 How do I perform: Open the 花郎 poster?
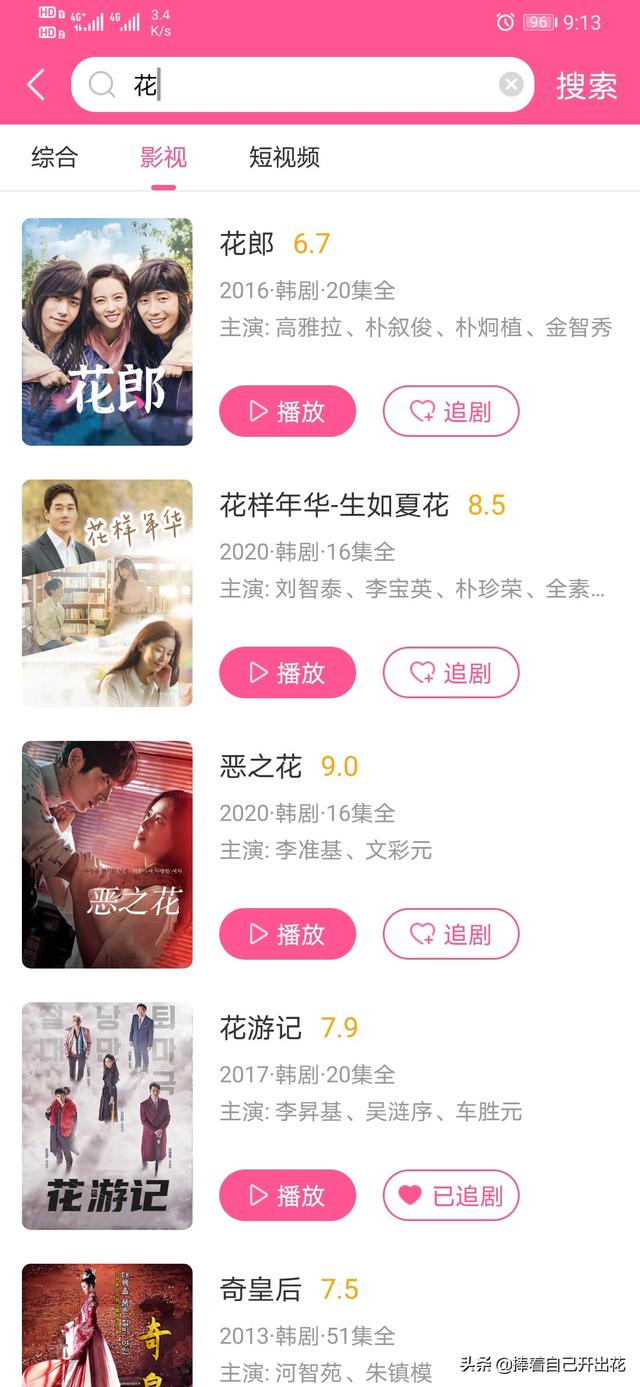[x=107, y=332]
